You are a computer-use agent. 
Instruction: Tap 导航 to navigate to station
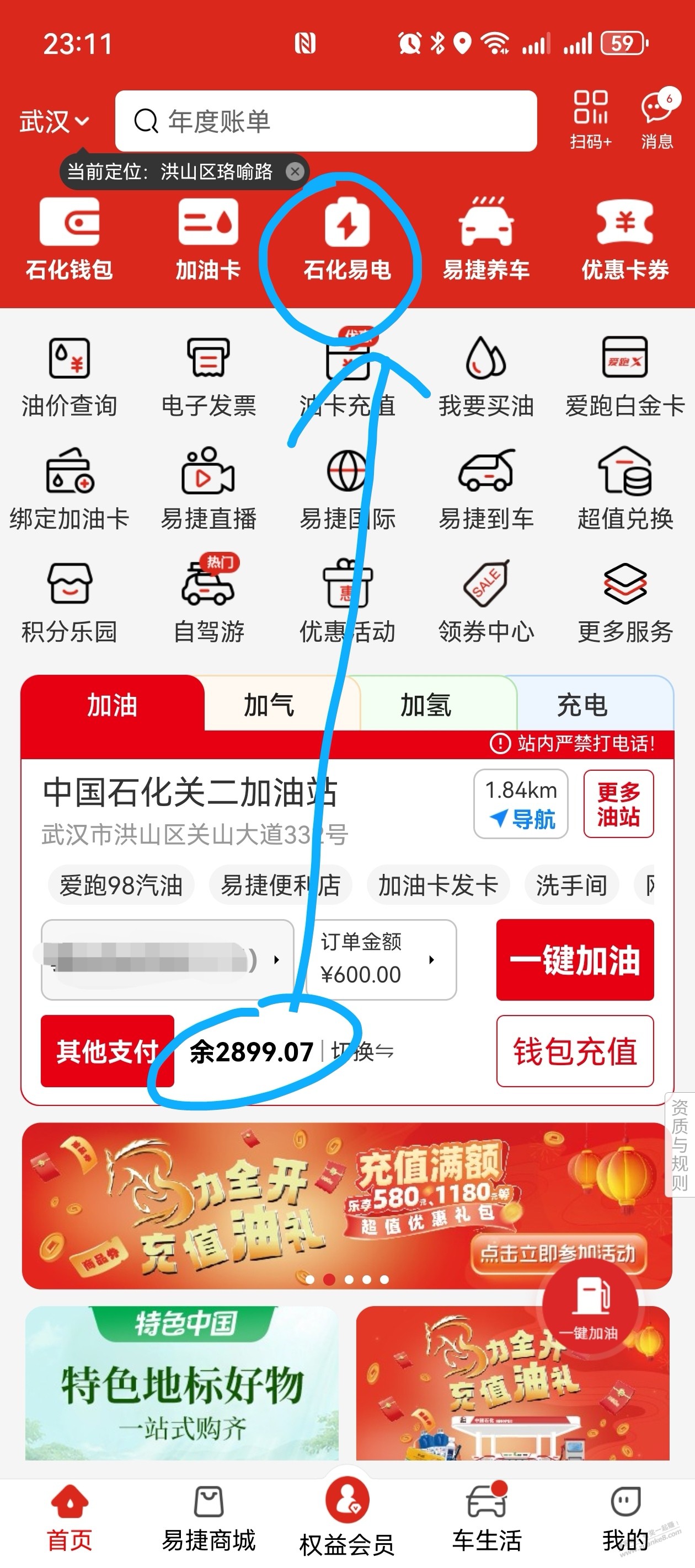[x=521, y=804]
